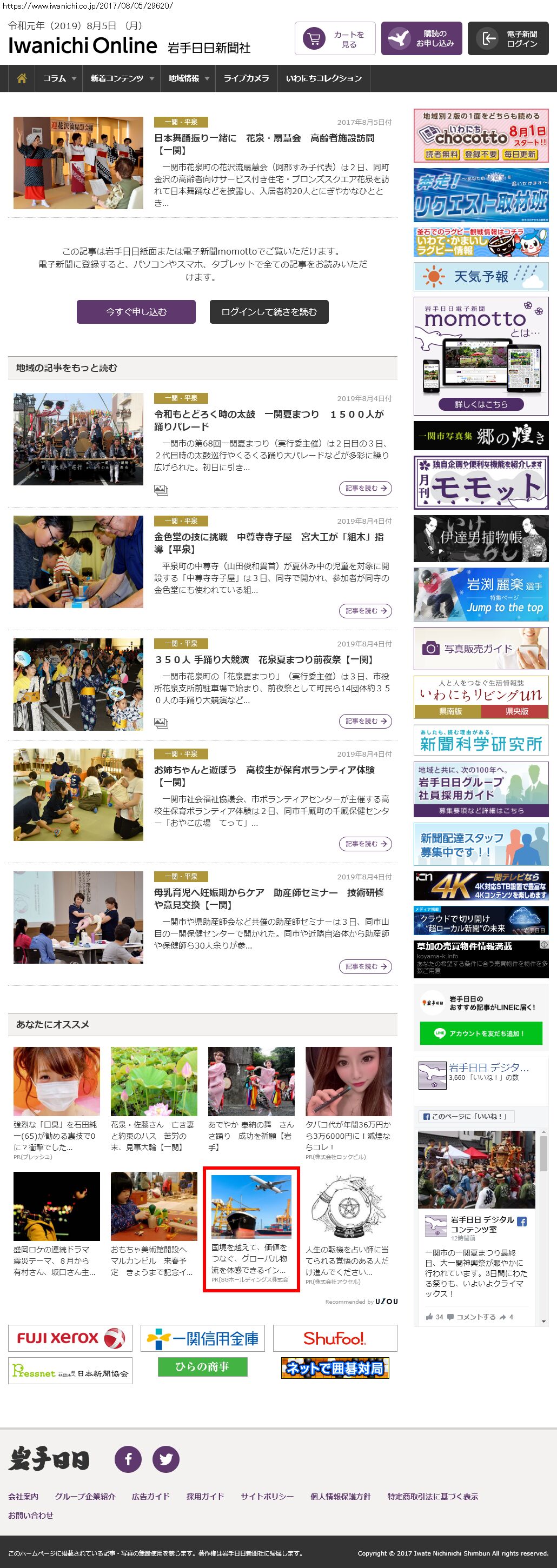View the cart with カートを見る
The width and height of the screenshot is (557, 1568).
click(335, 39)
